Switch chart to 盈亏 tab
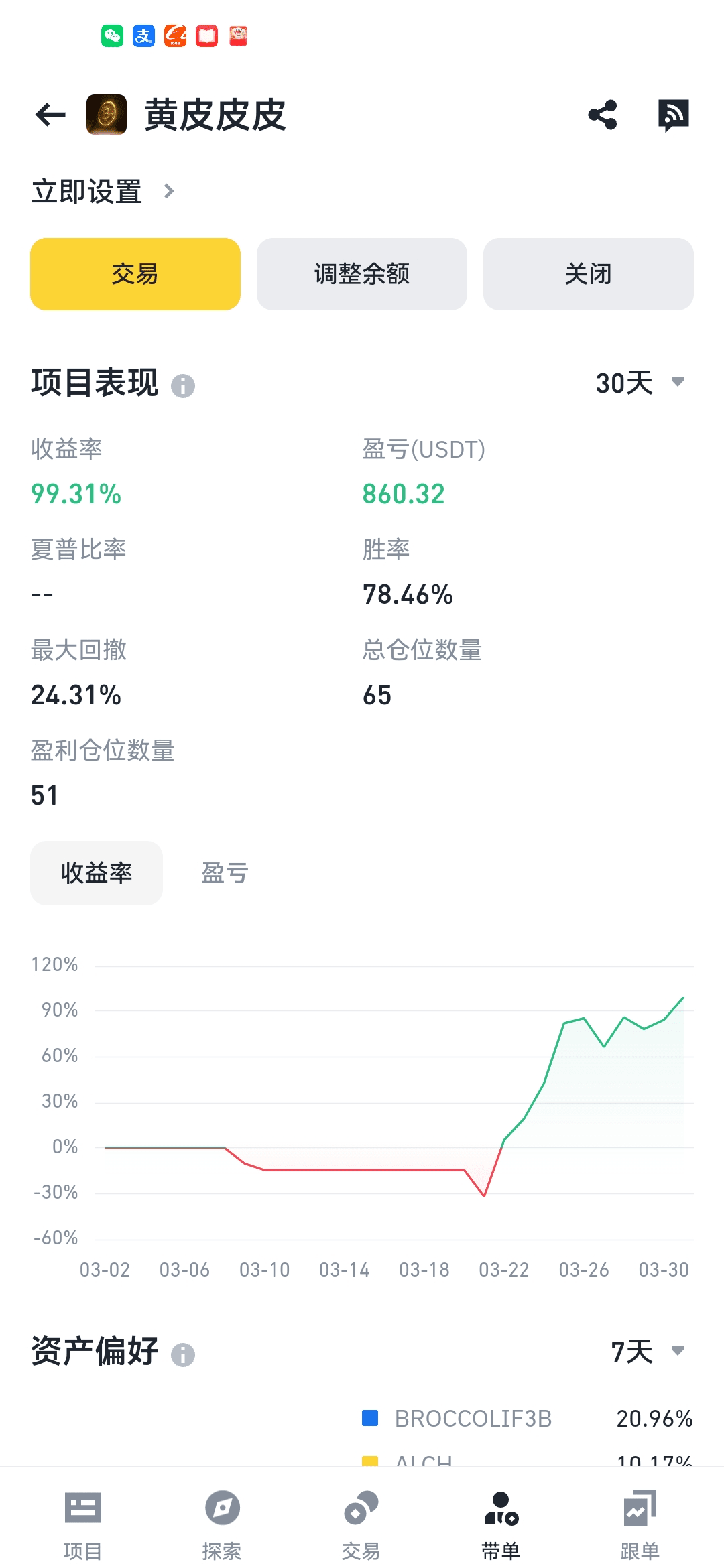 coord(225,873)
